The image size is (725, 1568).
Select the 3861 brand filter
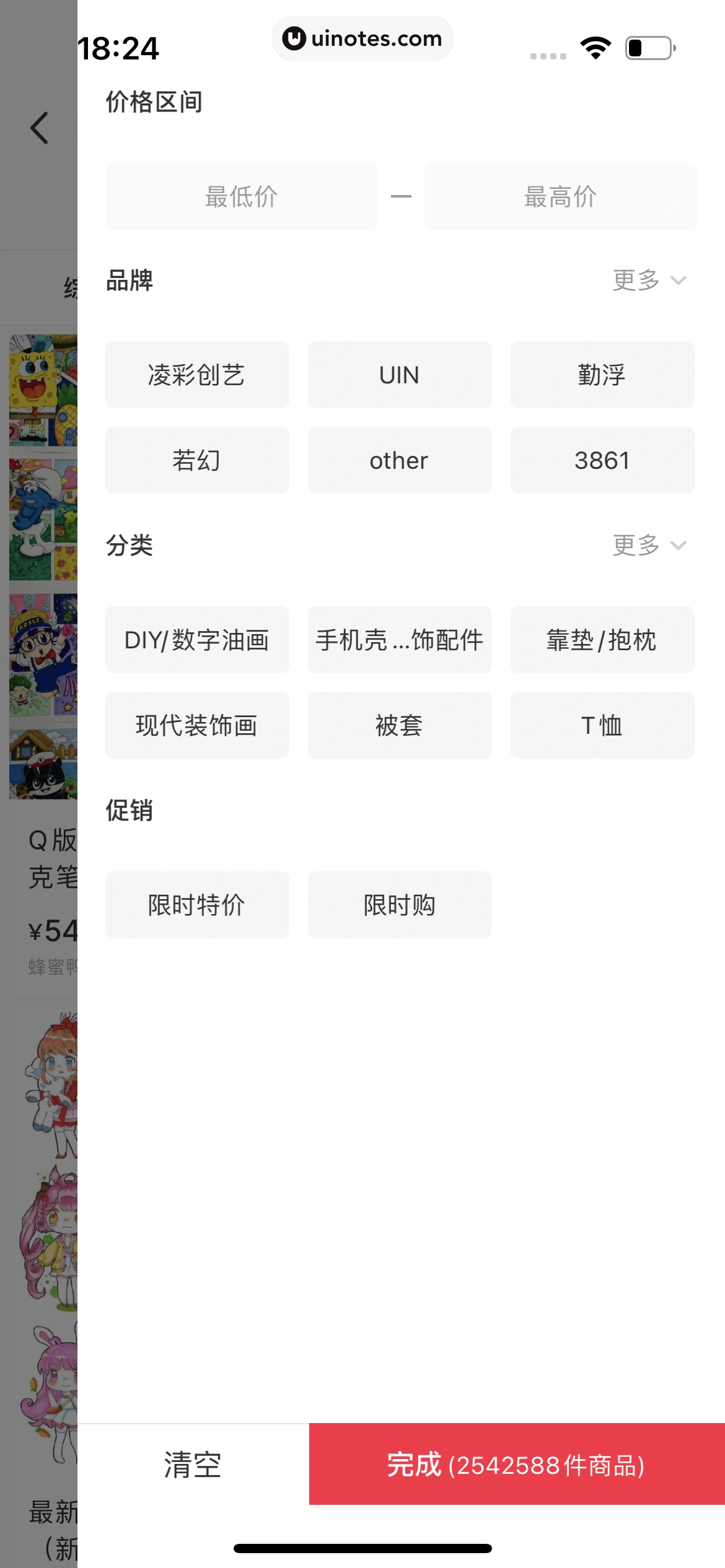pos(602,460)
